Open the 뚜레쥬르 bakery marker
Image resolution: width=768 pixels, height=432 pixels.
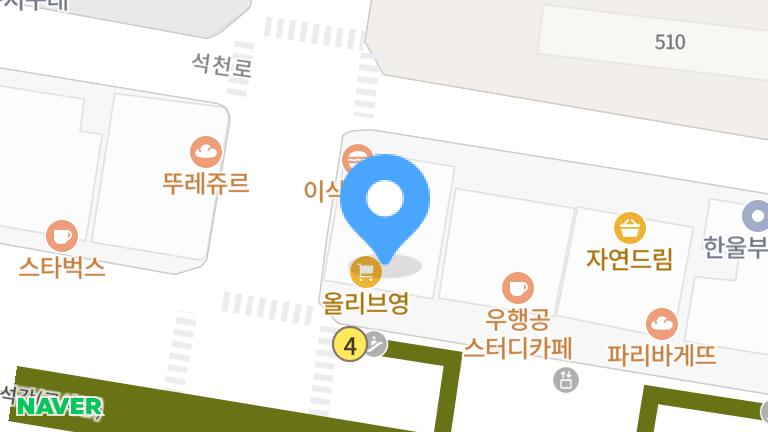(x=206, y=153)
